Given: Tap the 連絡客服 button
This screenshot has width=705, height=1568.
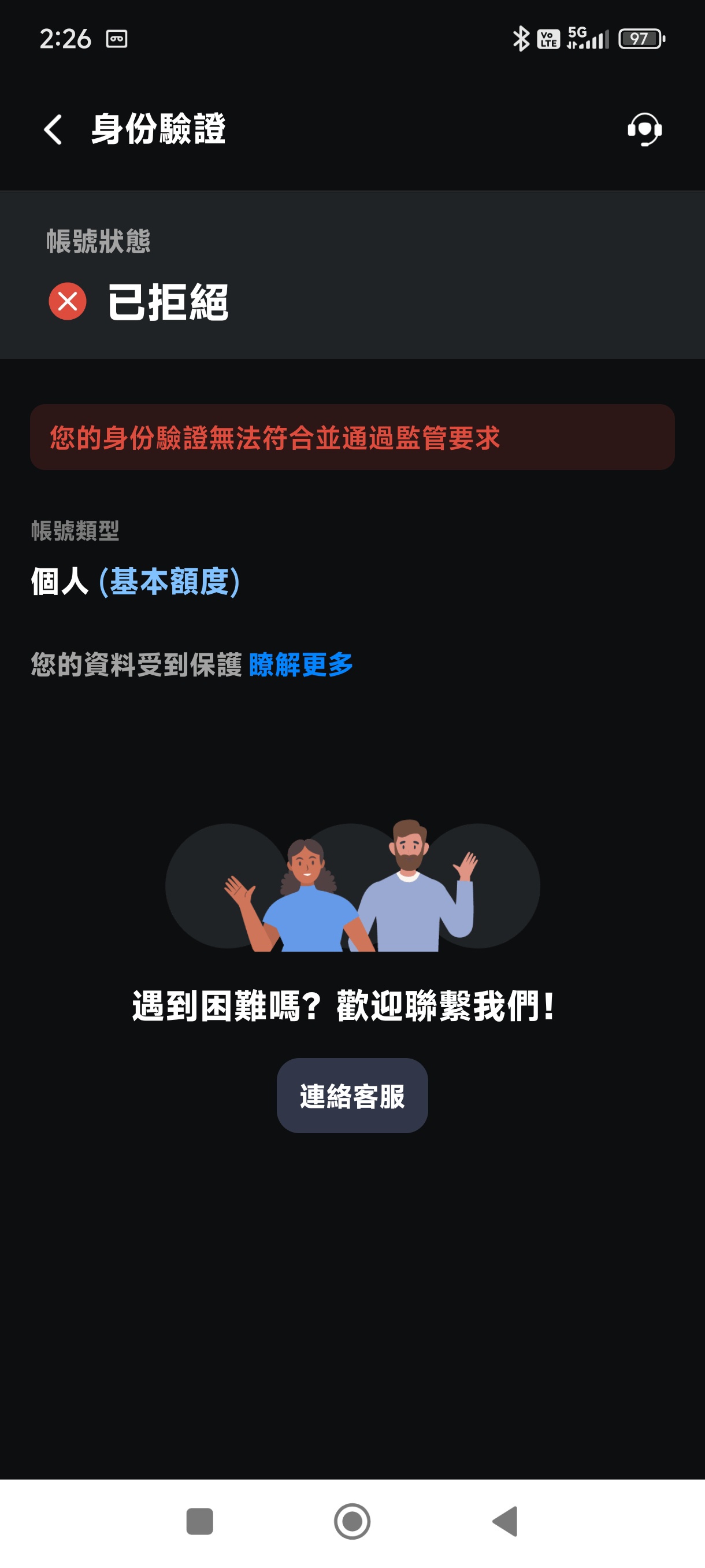Looking at the screenshot, I should (x=352, y=1095).
